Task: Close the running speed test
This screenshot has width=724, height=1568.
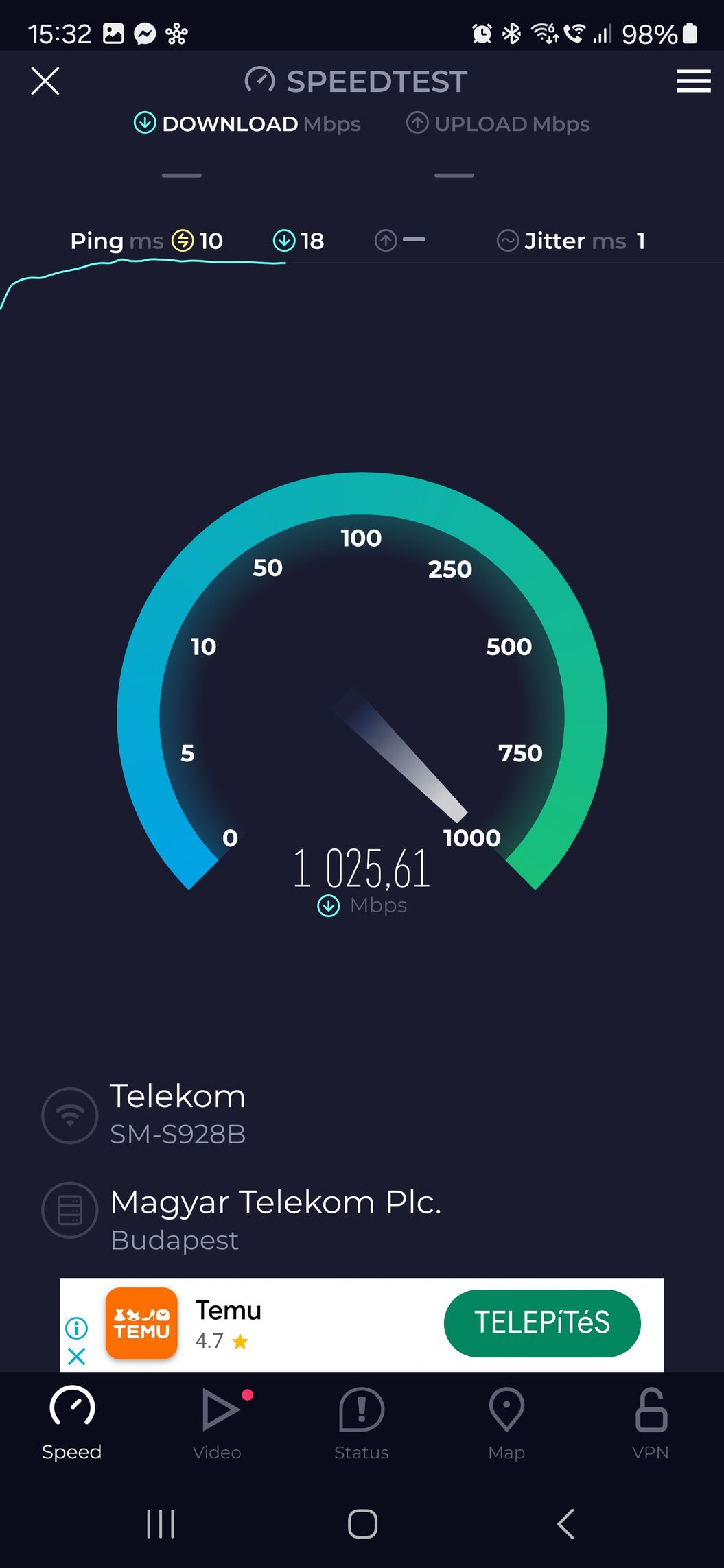Action: tap(45, 81)
